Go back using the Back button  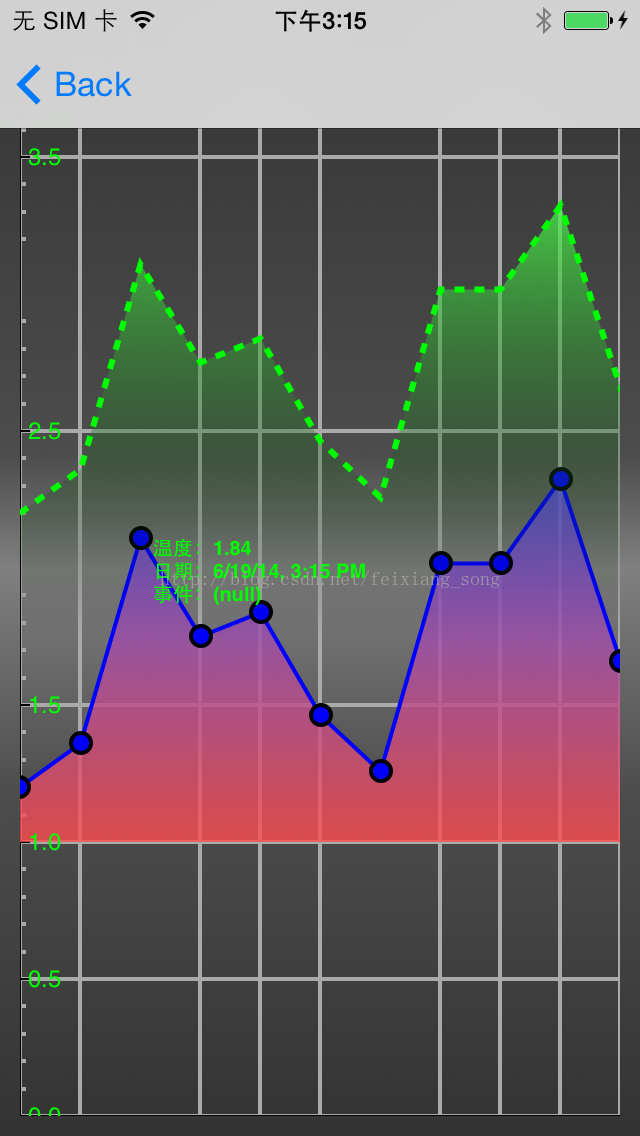(x=74, y=85)
